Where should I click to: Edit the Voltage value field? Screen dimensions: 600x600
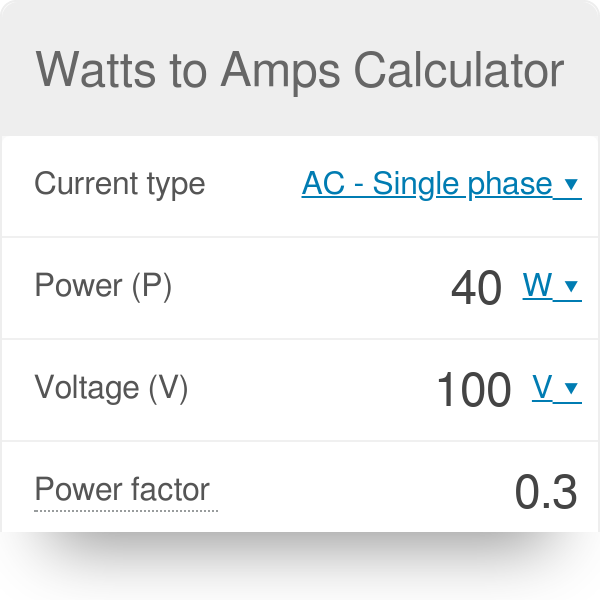pyautogui.click(x=473, y=389)
